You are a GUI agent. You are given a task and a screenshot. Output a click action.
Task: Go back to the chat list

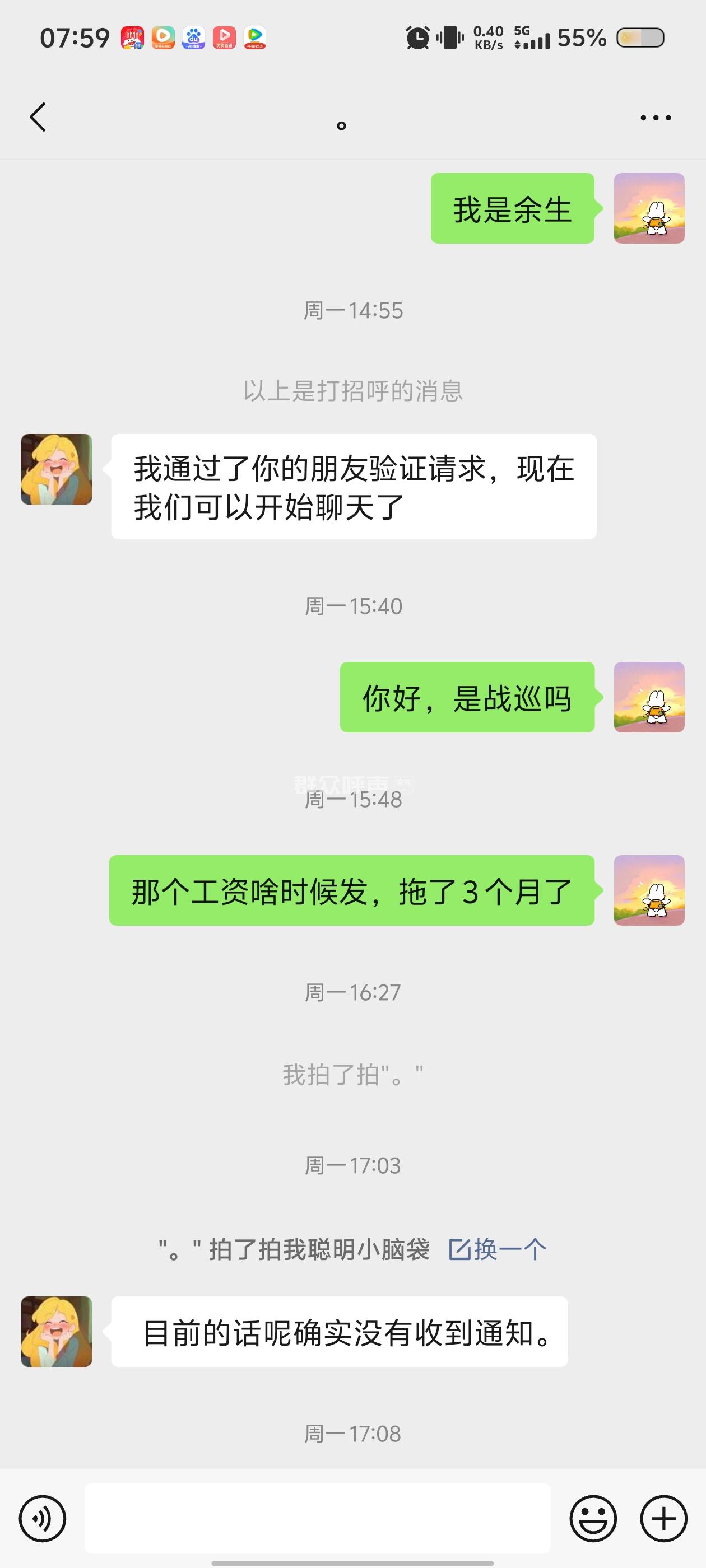pos(38,117)
